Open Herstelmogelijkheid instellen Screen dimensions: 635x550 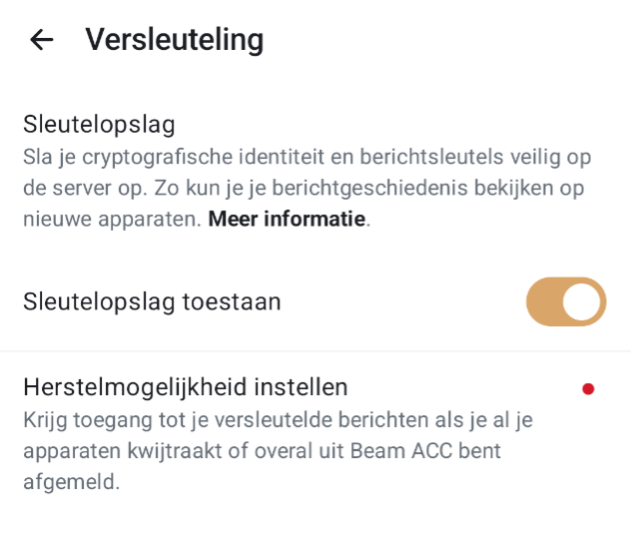click(x=185, y=387)
